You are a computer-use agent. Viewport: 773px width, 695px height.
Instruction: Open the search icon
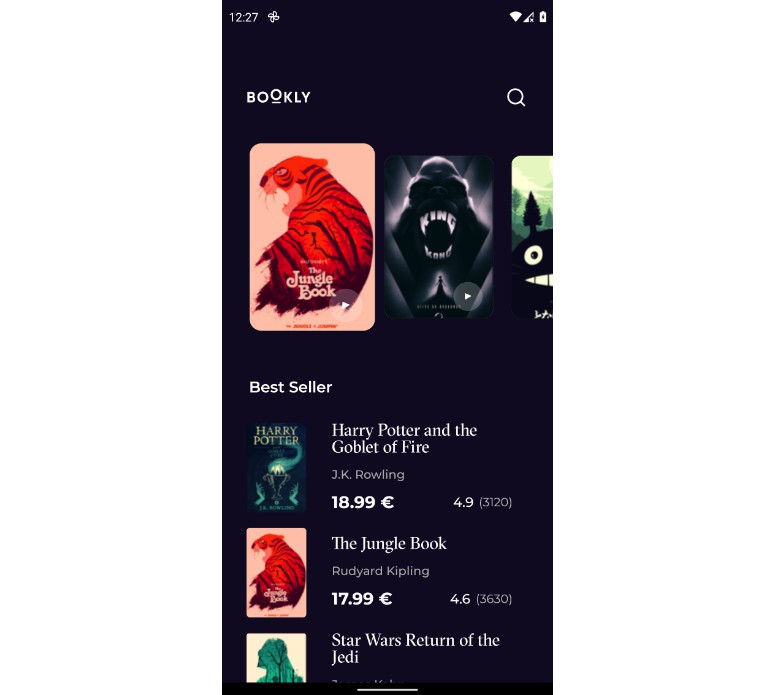pyautogui.click(x=516, y=97)
